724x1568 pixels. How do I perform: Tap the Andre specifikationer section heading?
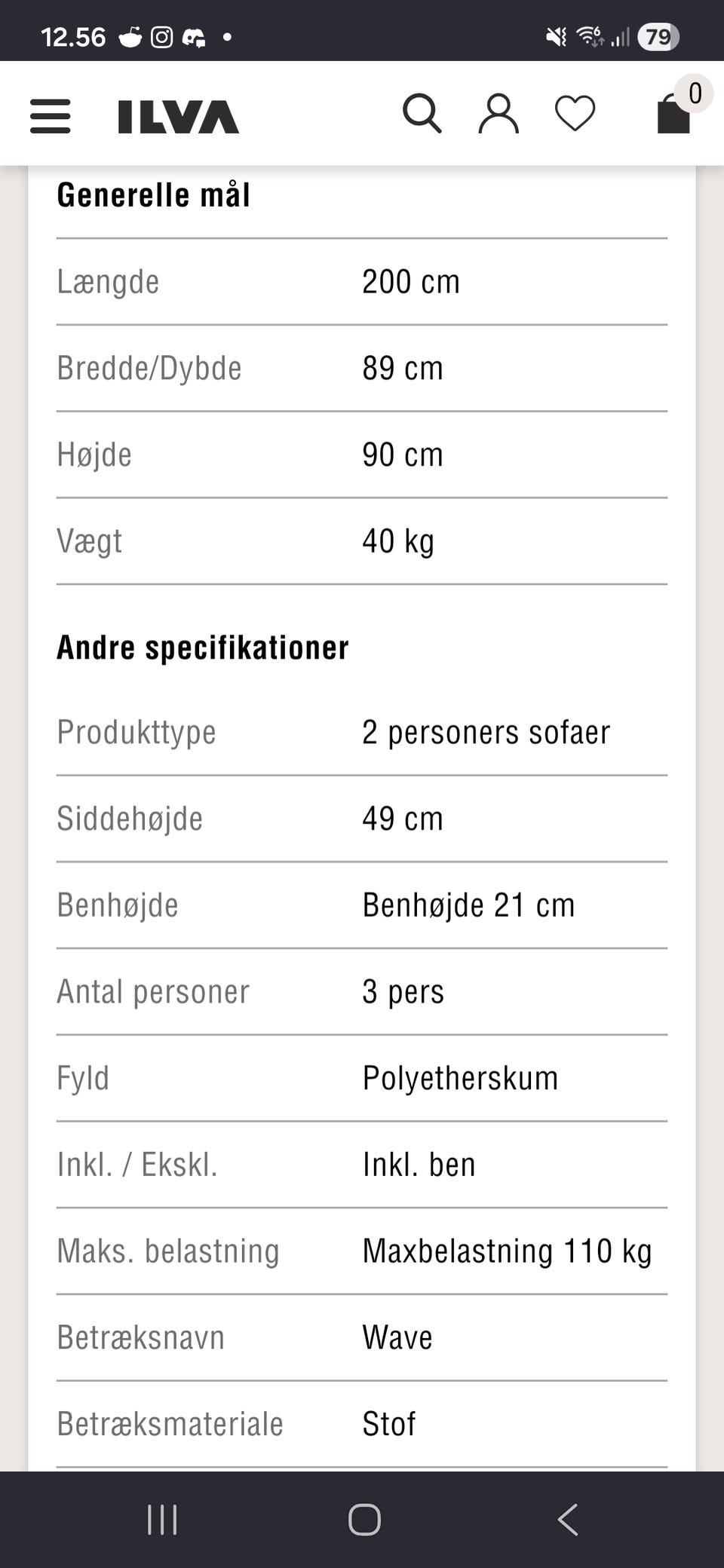pos(201,646)
